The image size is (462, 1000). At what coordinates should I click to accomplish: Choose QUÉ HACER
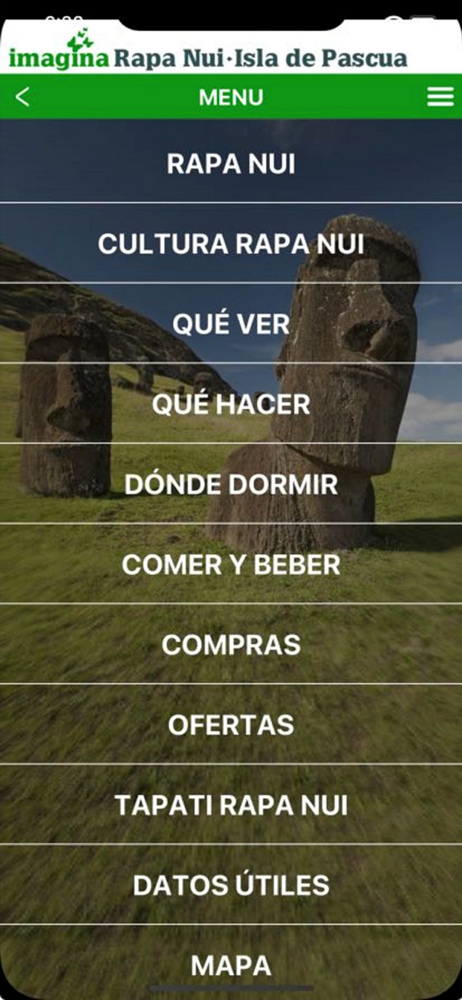pos(231,404)
